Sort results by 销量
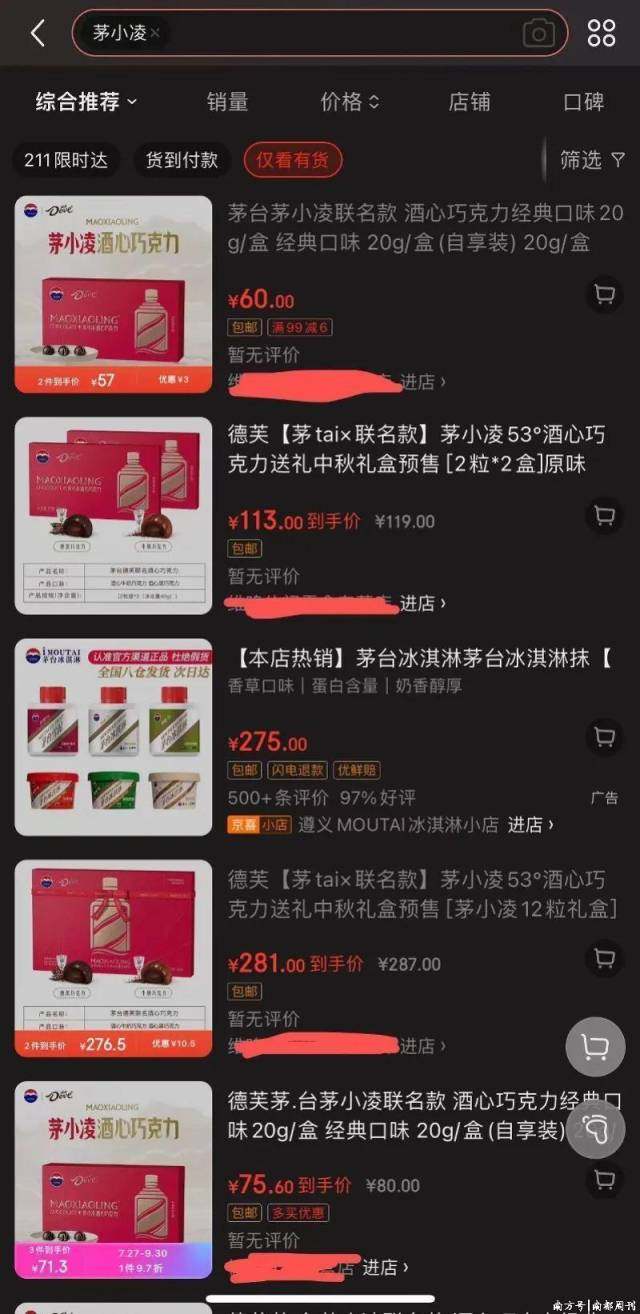The width and height of the screenshot is (640, 1314). 227,101
